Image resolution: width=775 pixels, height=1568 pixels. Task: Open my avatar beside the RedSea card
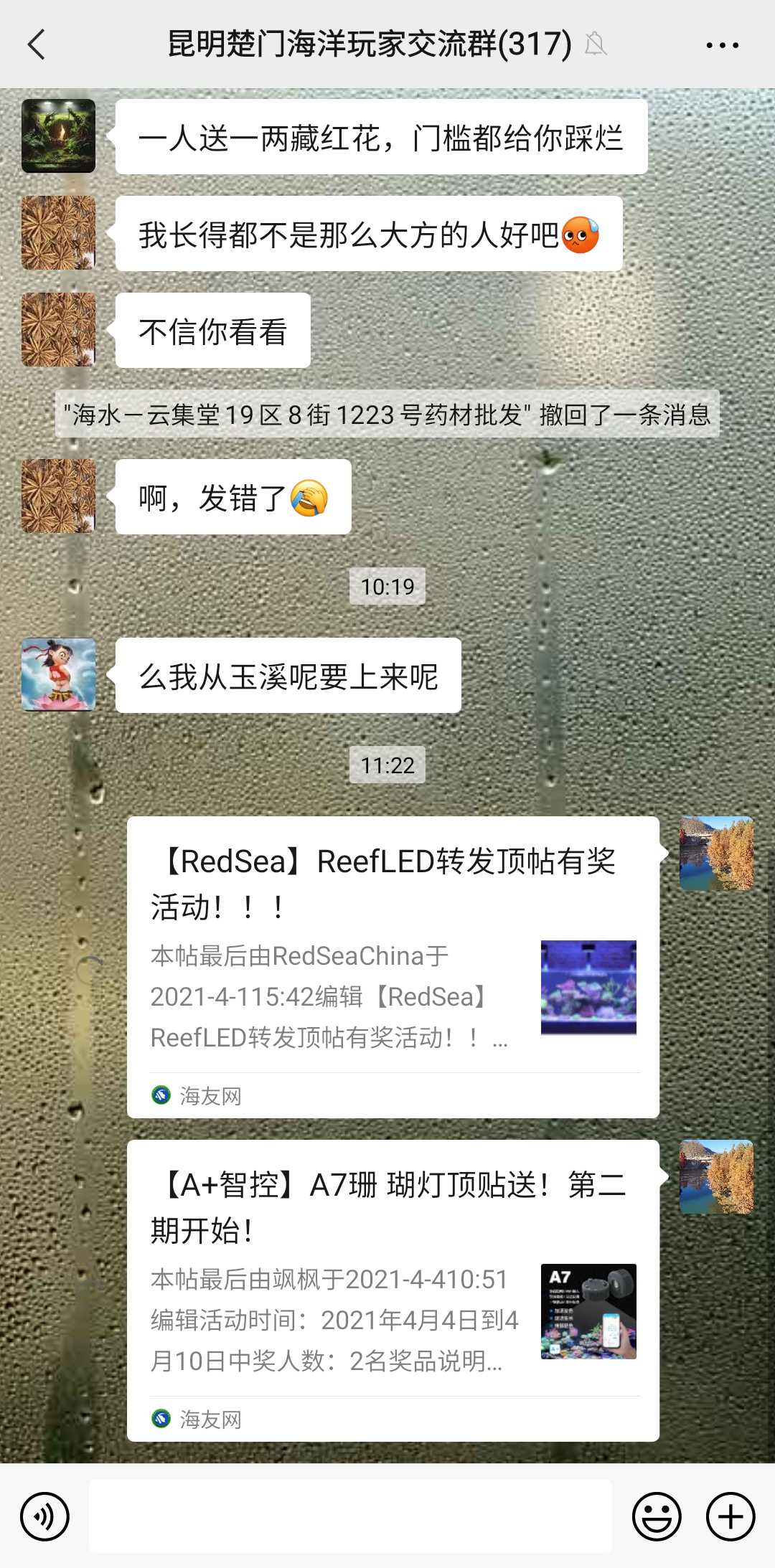pos(716,853)
